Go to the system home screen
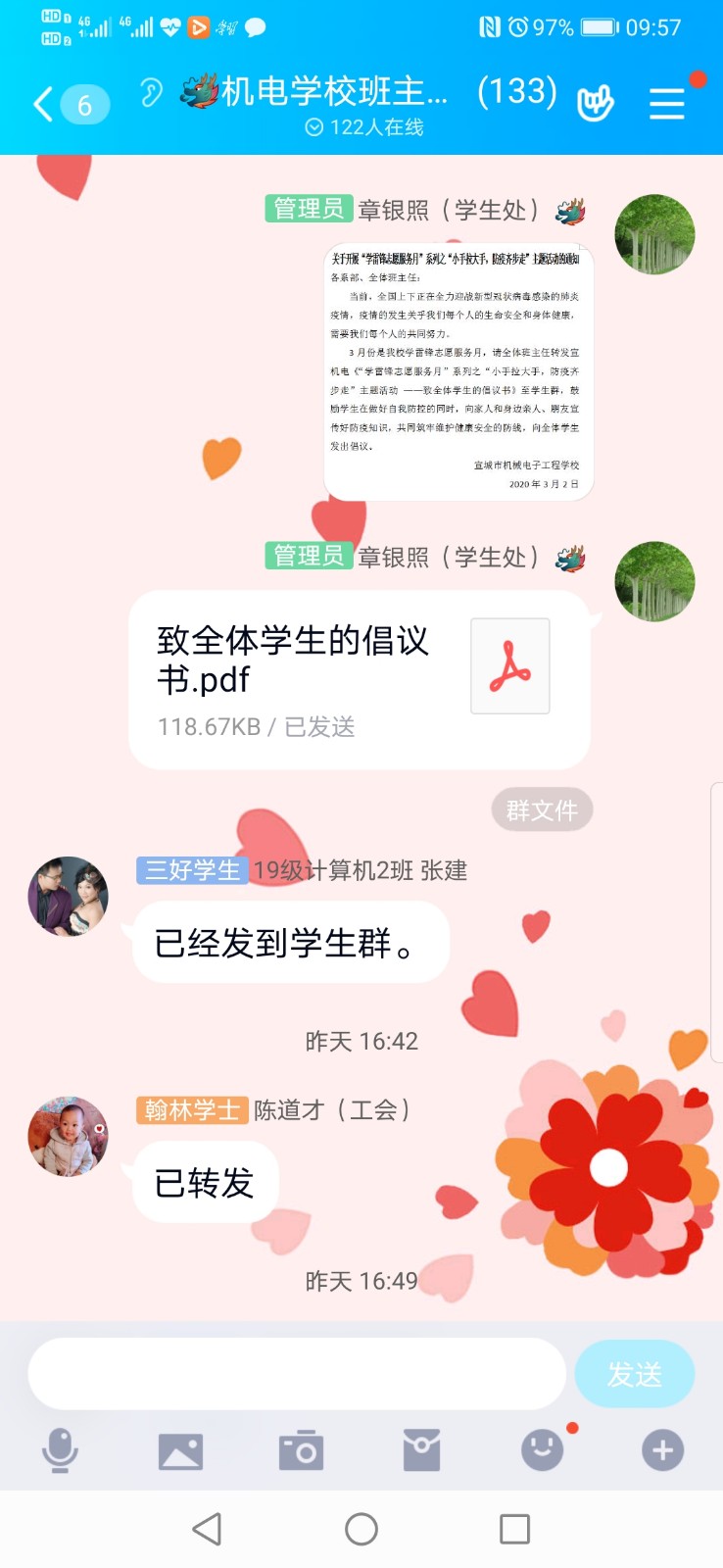The image size is (723, 1568). pos(361,1529)
